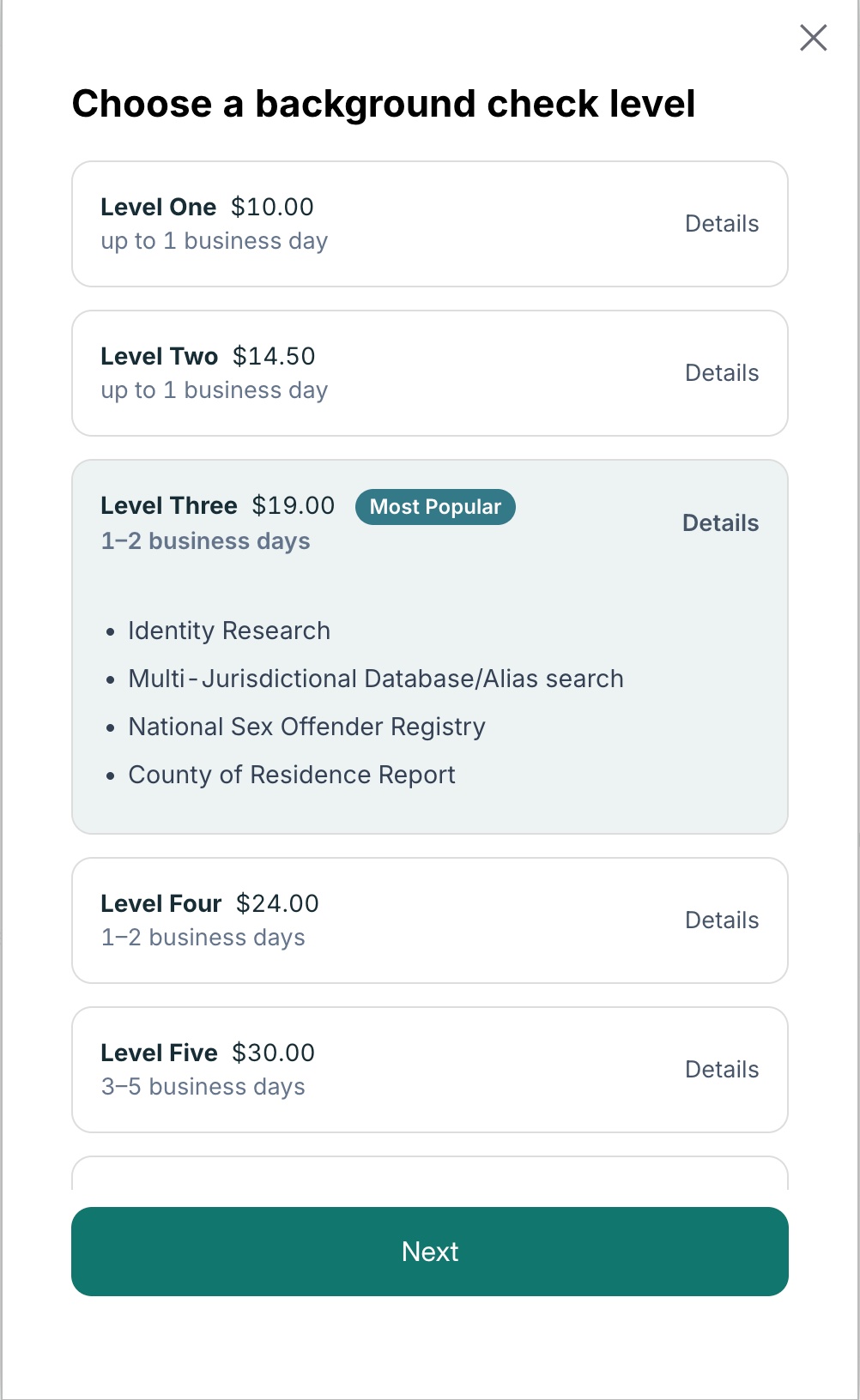
Task: View Details for Level One
Action: 722,223
